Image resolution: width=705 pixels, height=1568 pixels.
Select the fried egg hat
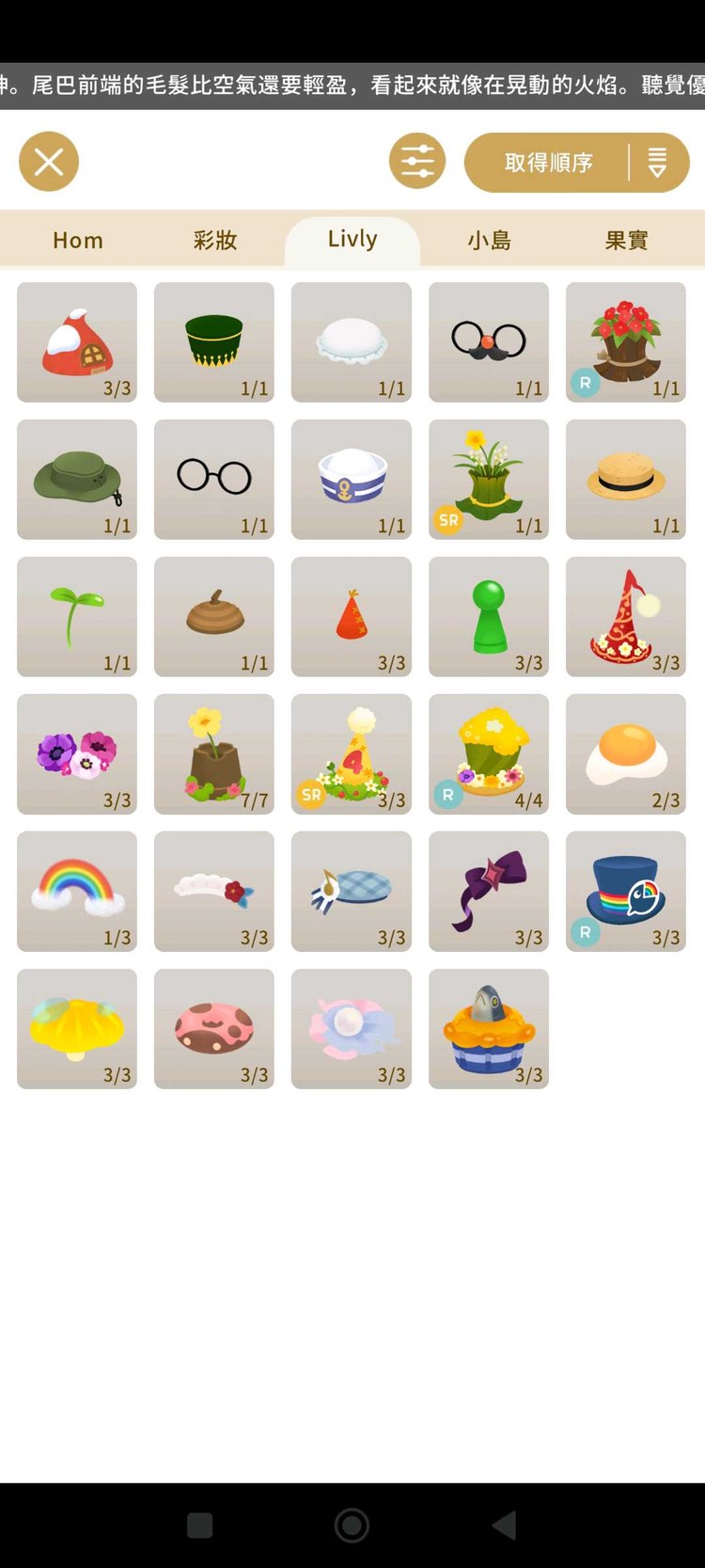626,754
